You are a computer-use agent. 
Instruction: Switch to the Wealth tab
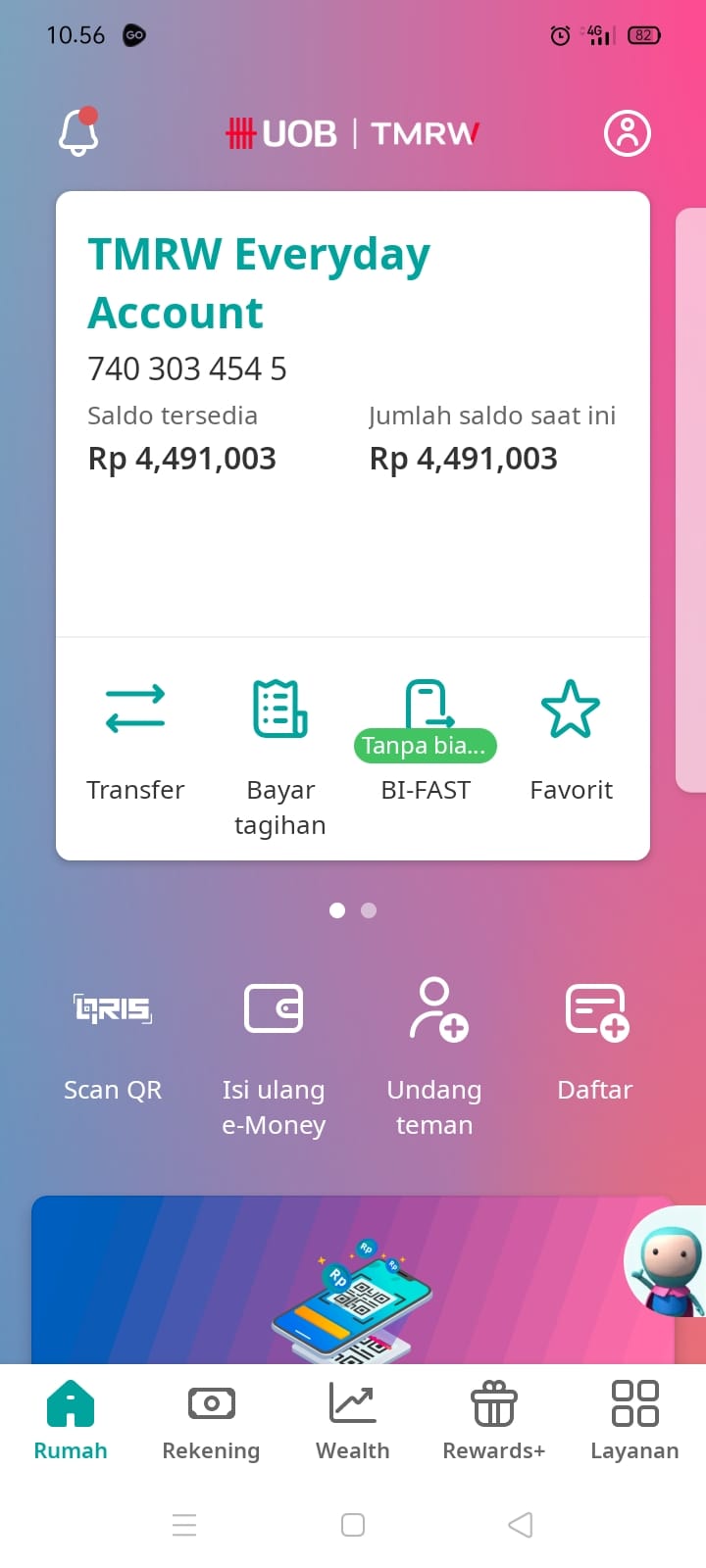pos(353,1421)
